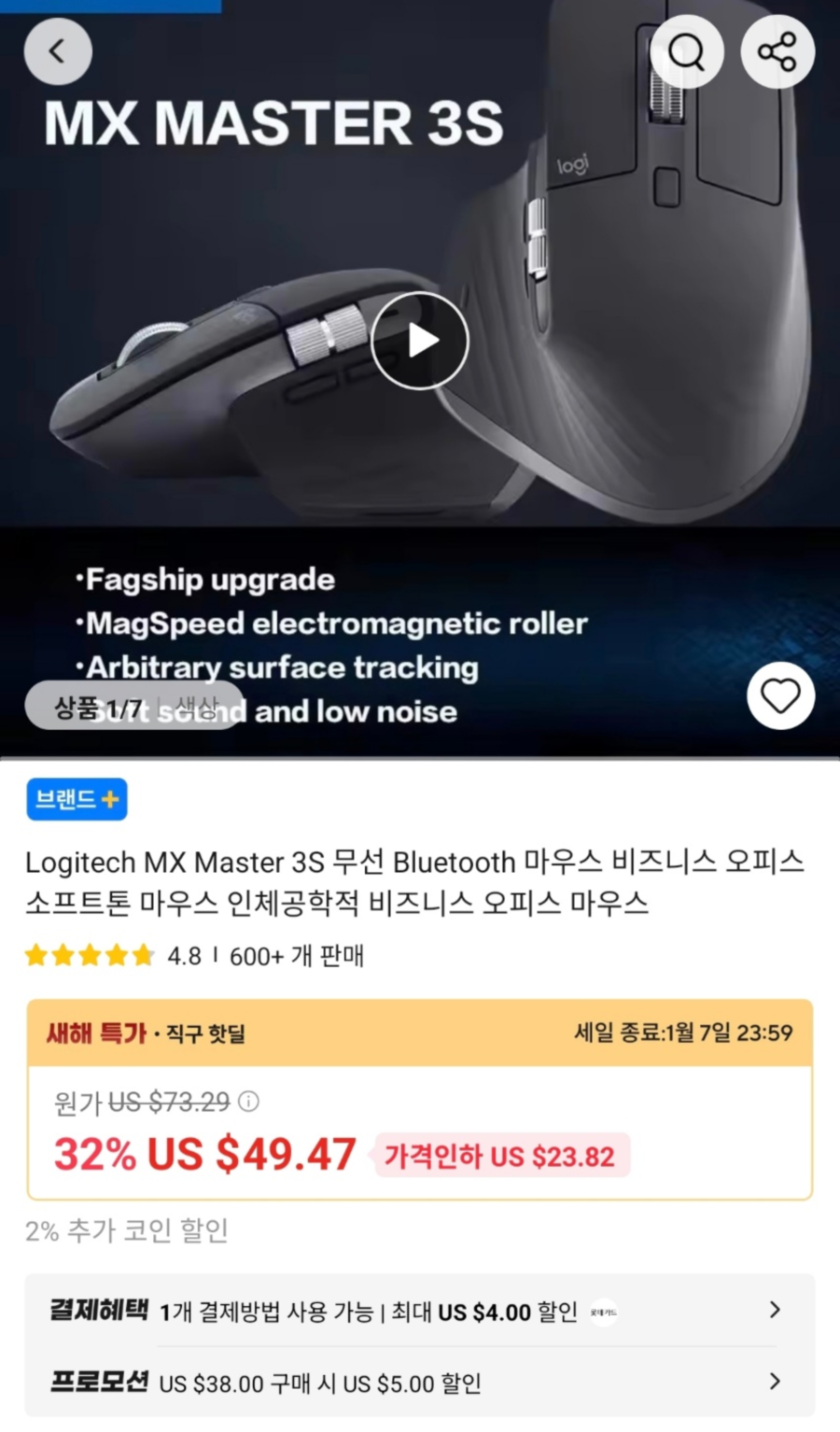Tap the back arrow at top left

pyautogui.click(x=57, y=51)
